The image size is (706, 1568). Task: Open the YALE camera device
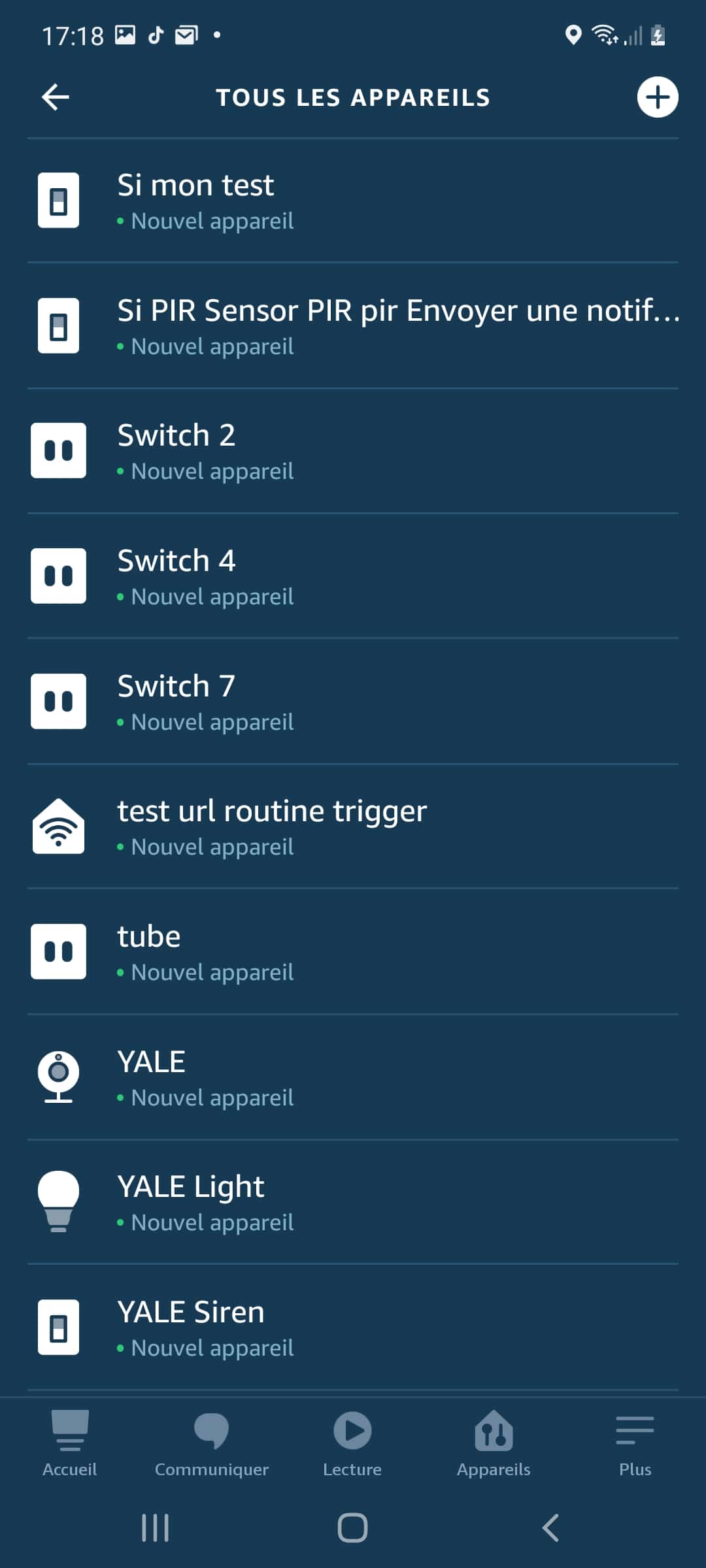(x=353, y=1077)
